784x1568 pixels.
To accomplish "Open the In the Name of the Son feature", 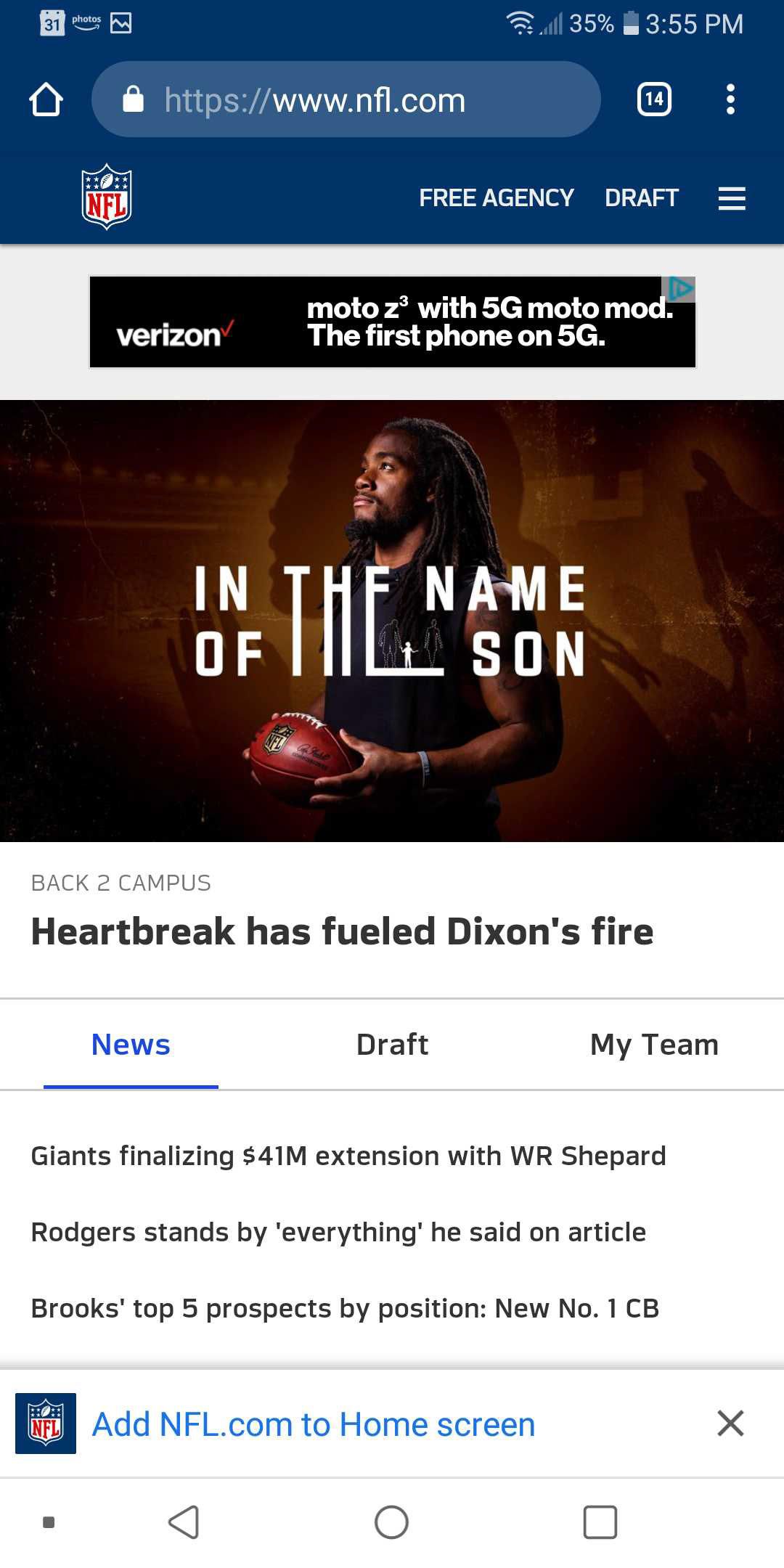I will [x=392, y=621].
